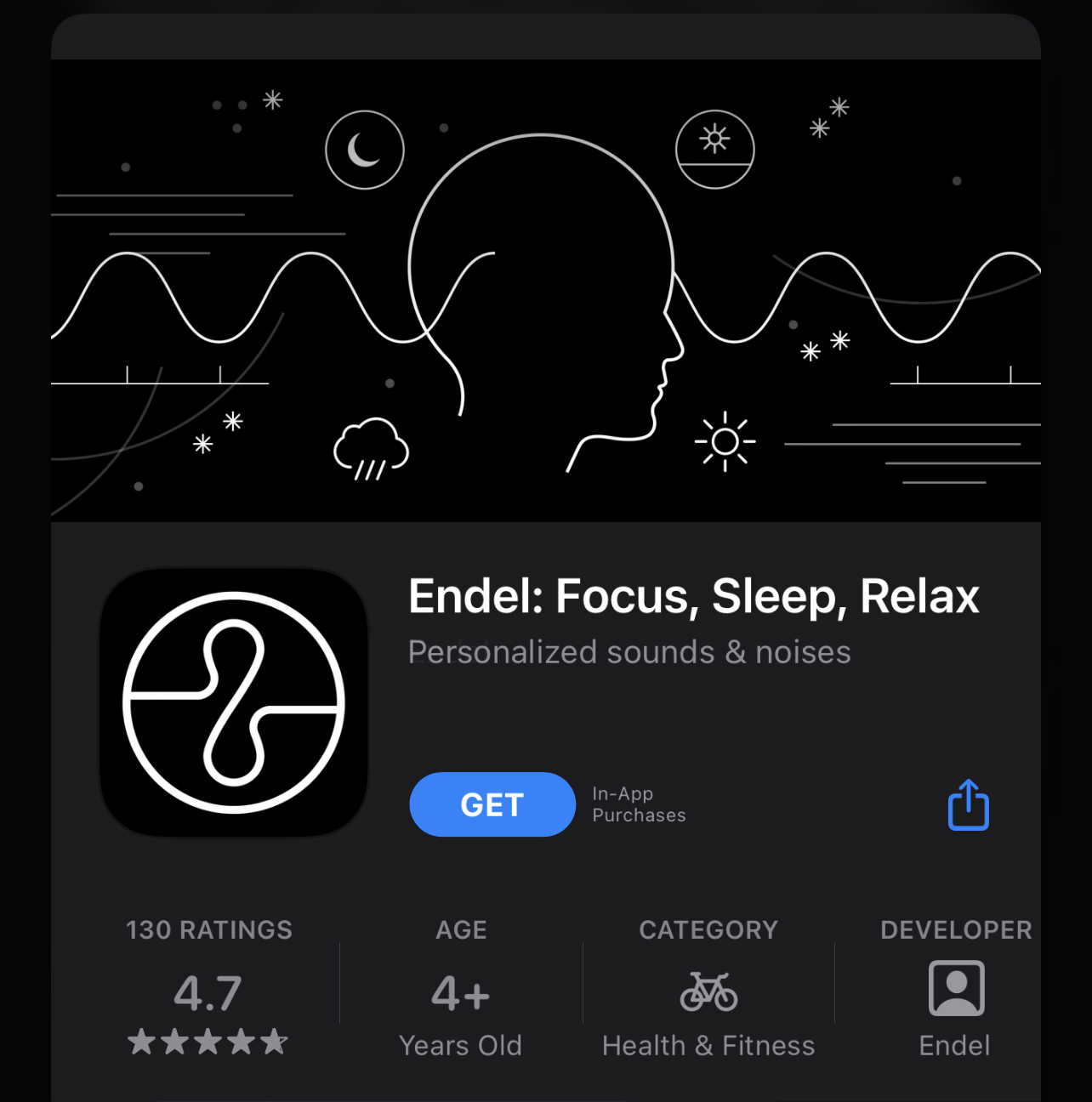View the Health & Fitness category
The width and height of the screenshot is (1092, 1102).
[x=708, y=991]
